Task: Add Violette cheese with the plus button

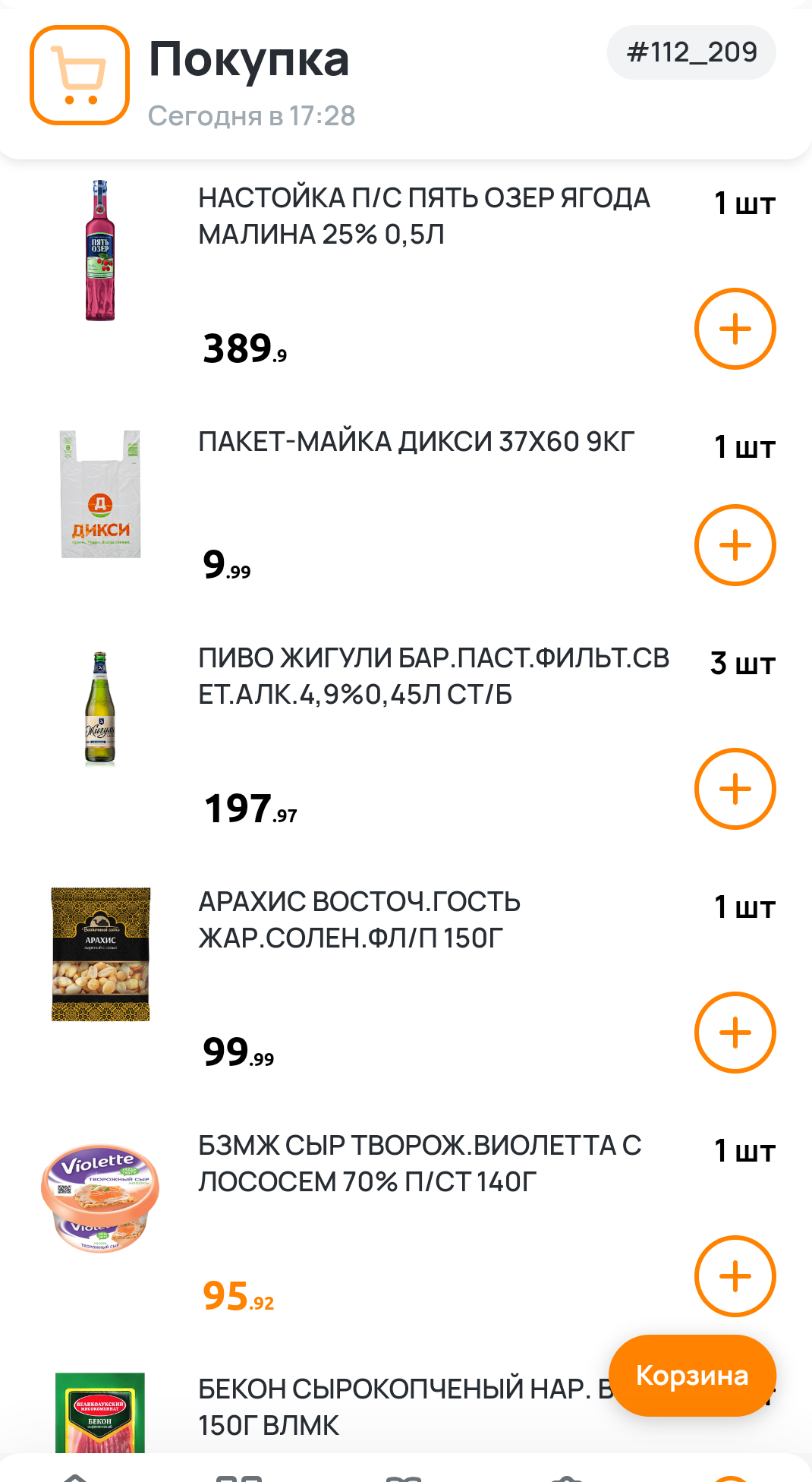Action: pos(735,1276)
